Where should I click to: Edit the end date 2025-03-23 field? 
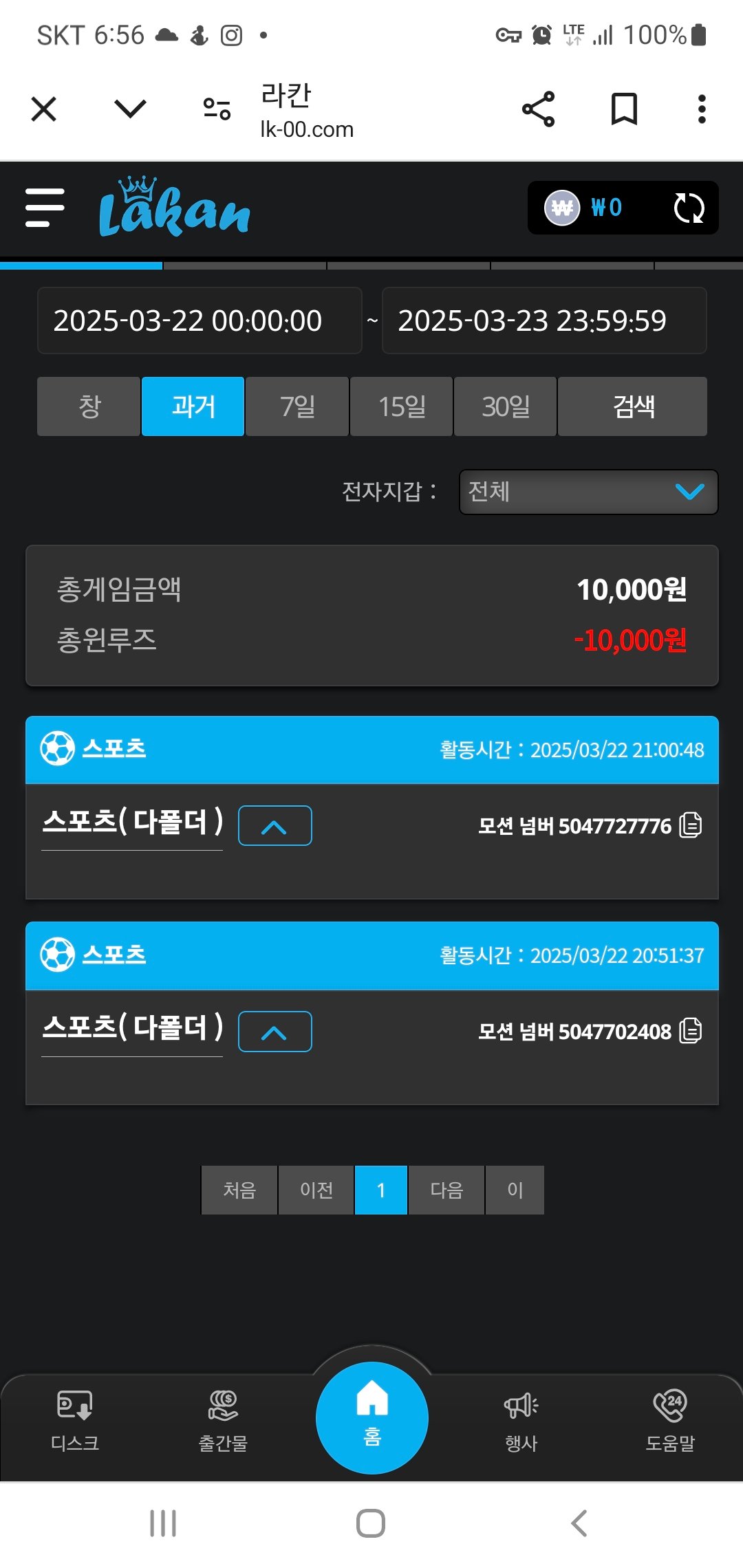543,320
